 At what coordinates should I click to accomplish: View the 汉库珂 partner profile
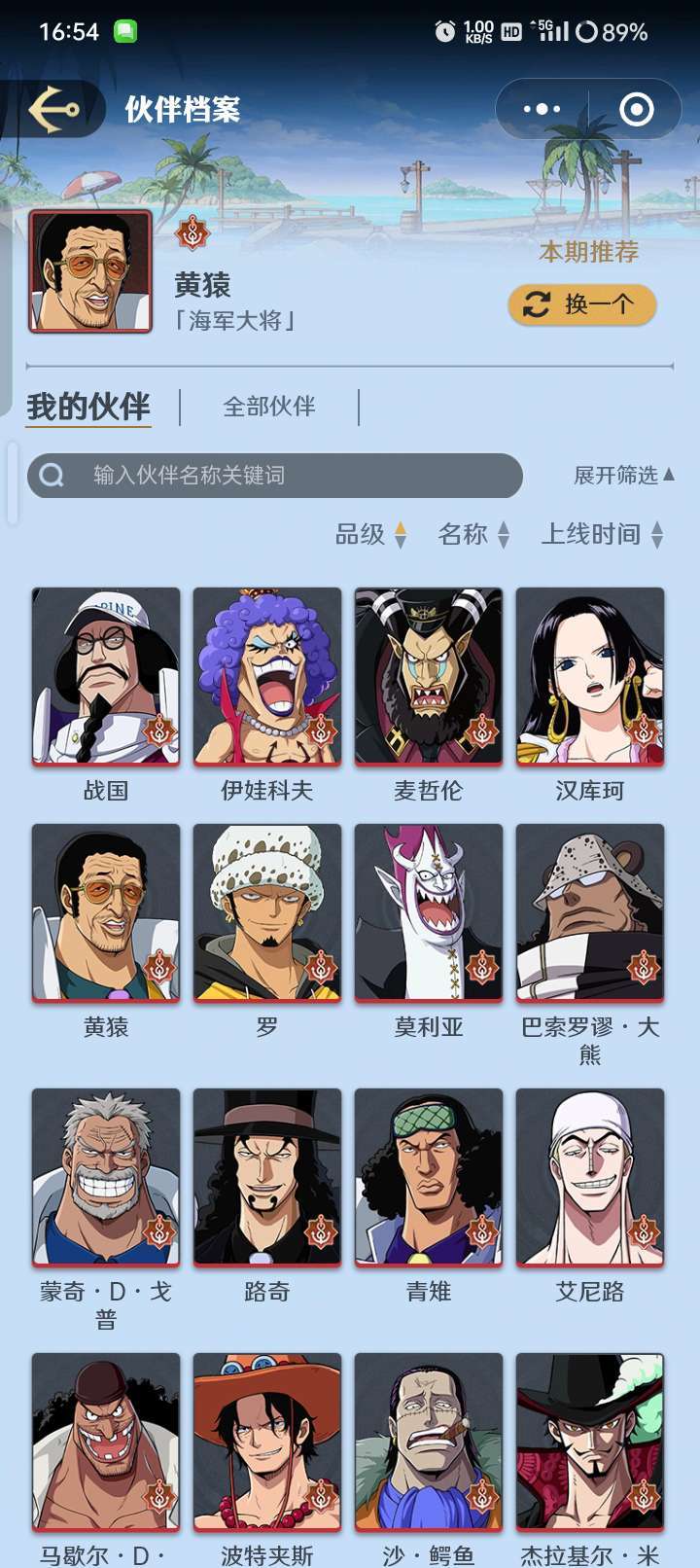click(x=590, y=676)
